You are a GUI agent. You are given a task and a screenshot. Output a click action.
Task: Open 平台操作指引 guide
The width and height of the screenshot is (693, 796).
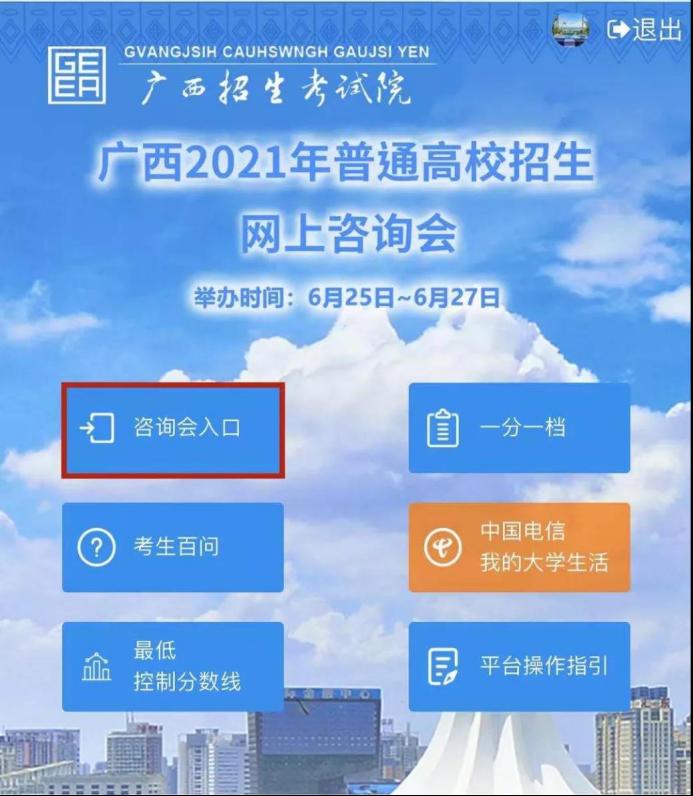(x=519, y=666)
